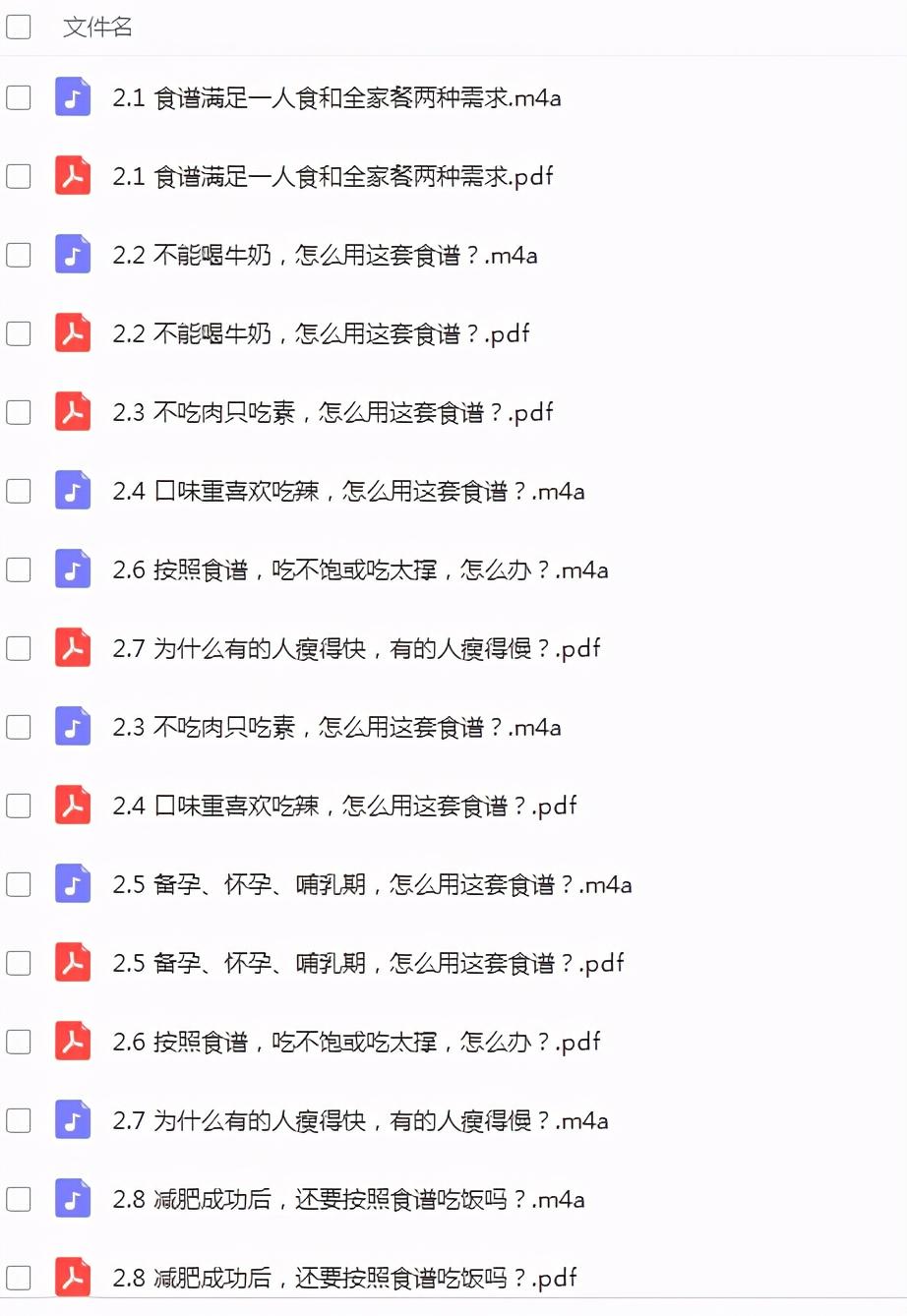Viewport: 907px width, 1316px height.
Task: Open 2.5 备孕、怀孕、哺乳期.pdf document
Action: pyautogui.click(x=367, y=963)
